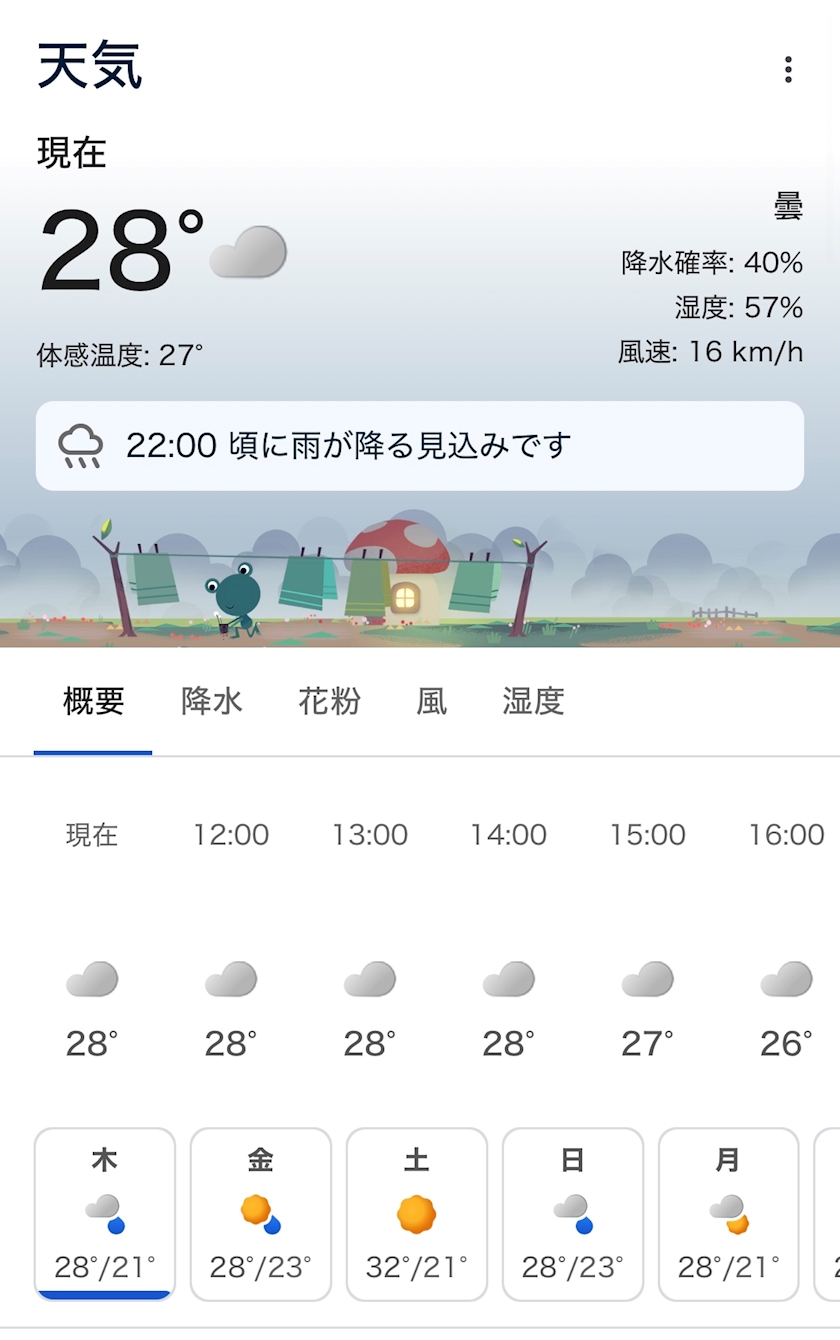
Task: Select the 木 daily forecast card
Action: coord(105,1214)
